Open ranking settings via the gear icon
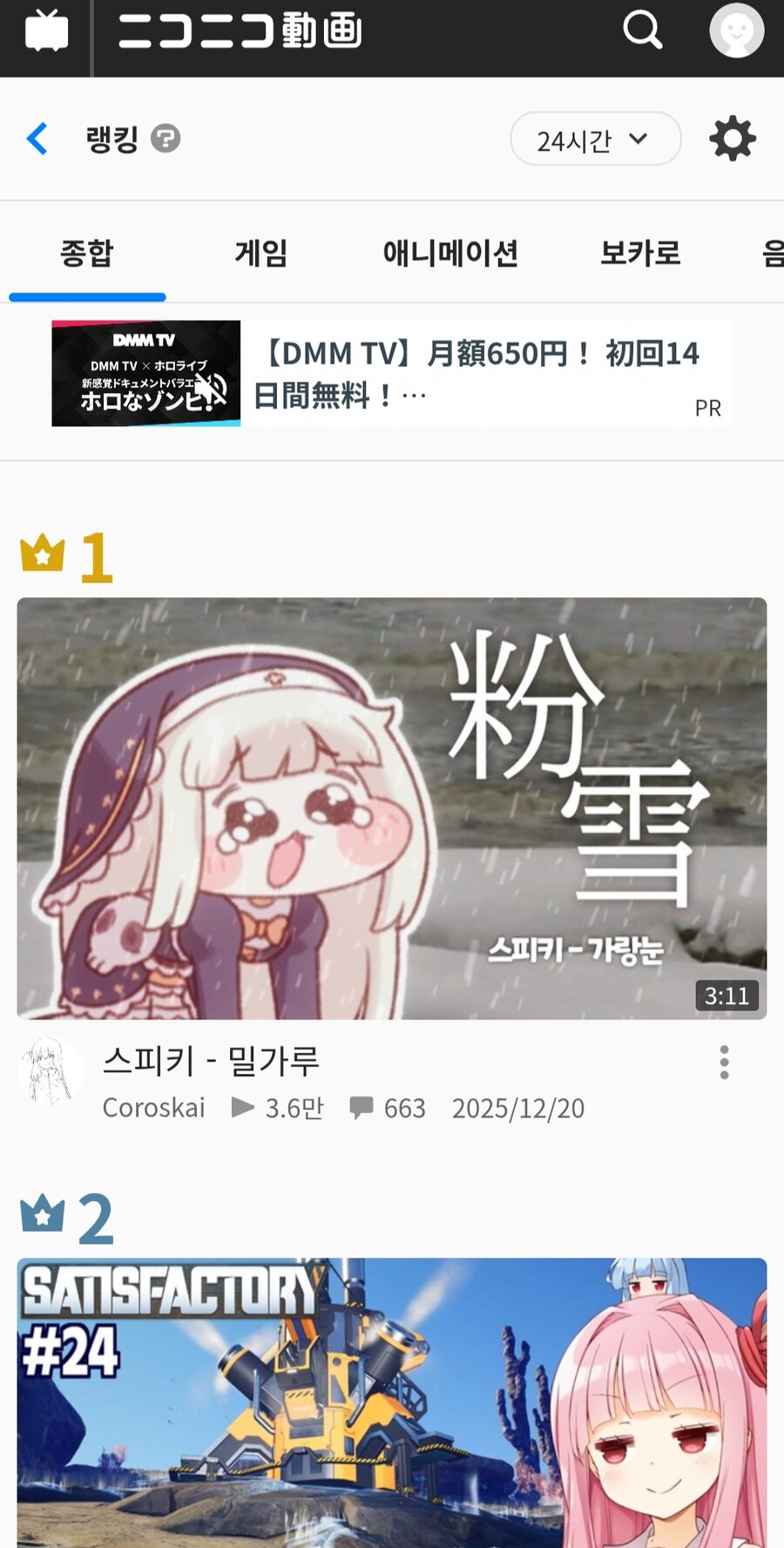The width and height of the screenshot is (784, 1548). (x=733, y=138)
